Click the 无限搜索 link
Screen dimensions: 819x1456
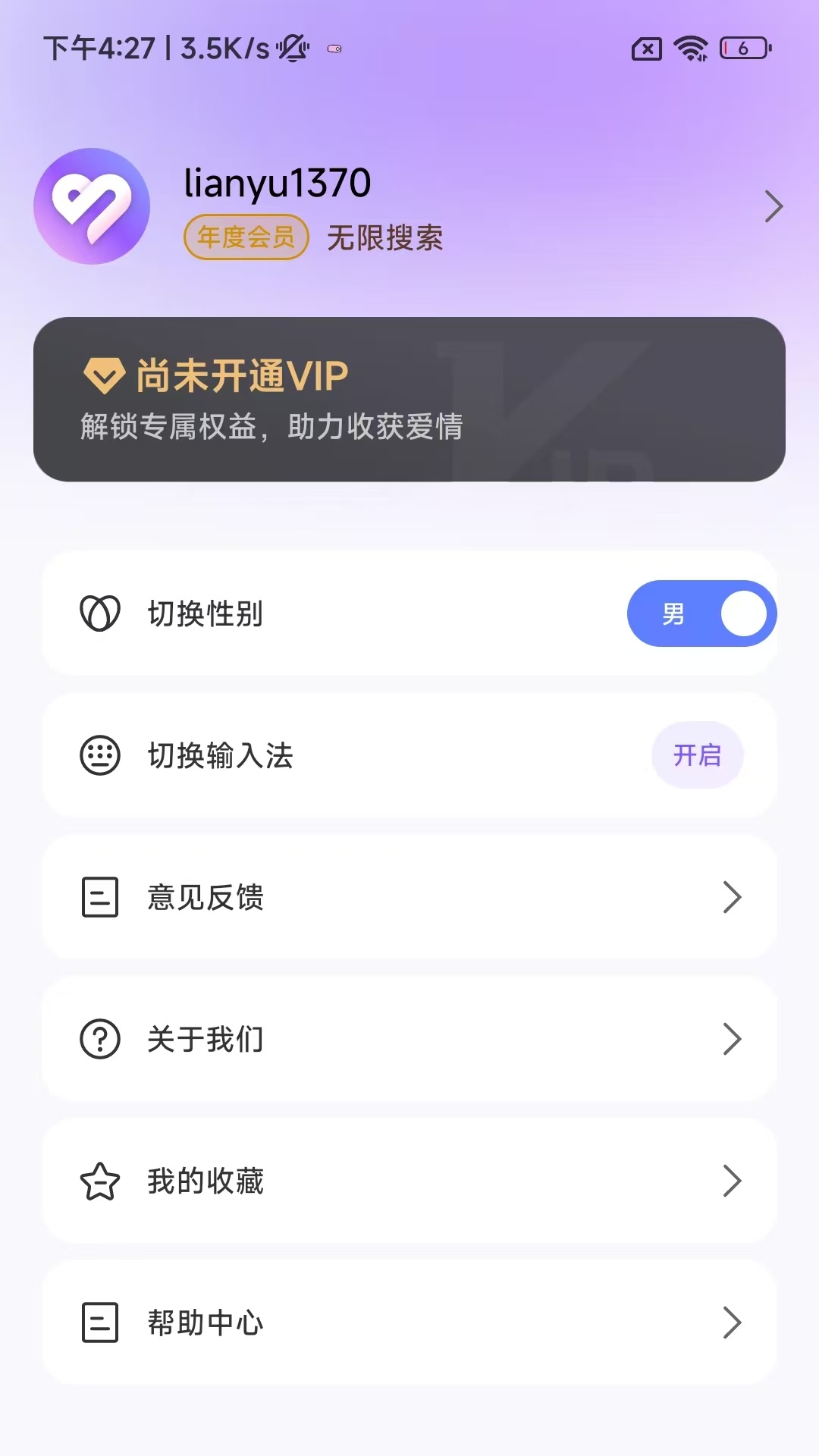tap(384, 237)
